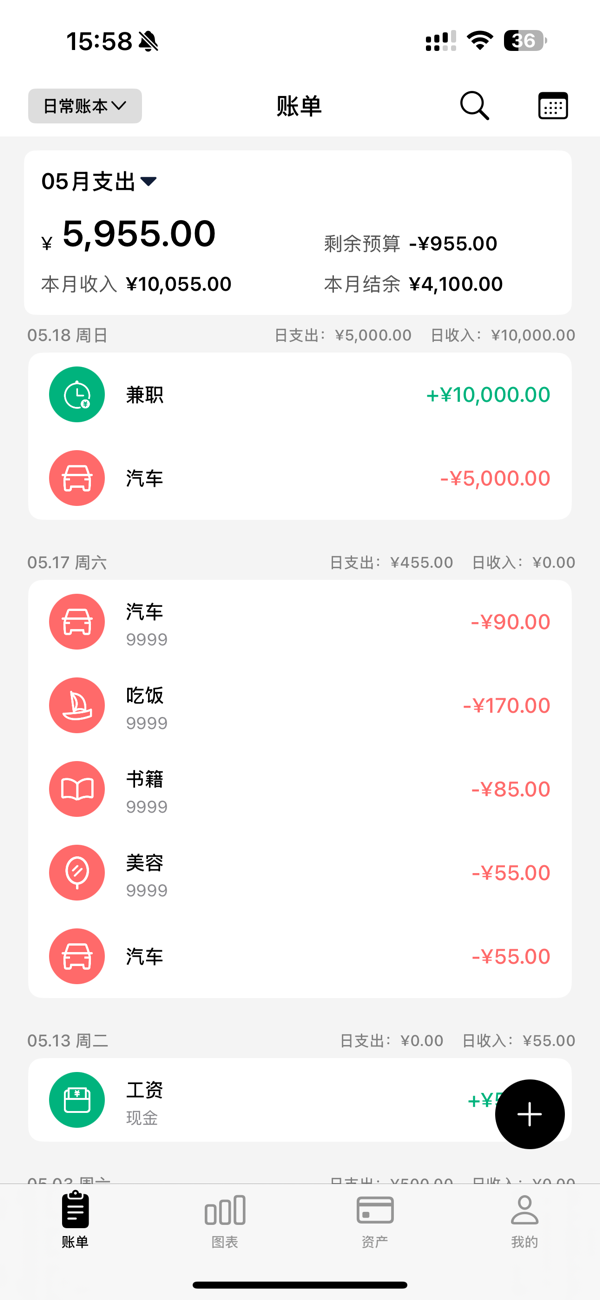This screenshot has height=1300, width=600.
Task: Expand the 日常账本 ledger dropdown
Action: [85, 106]
